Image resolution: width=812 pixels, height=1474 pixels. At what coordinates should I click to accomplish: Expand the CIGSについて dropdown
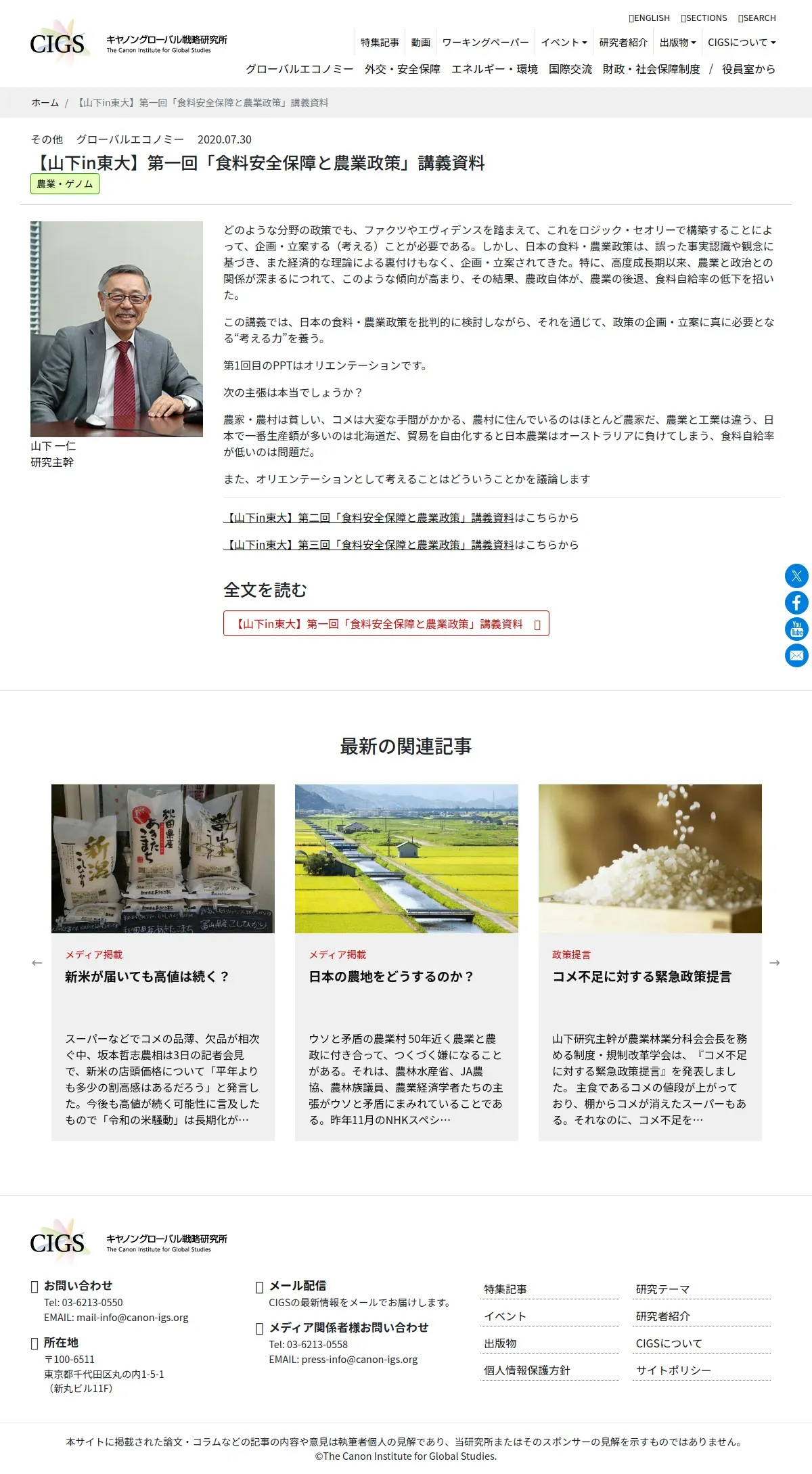coord(742,42)
